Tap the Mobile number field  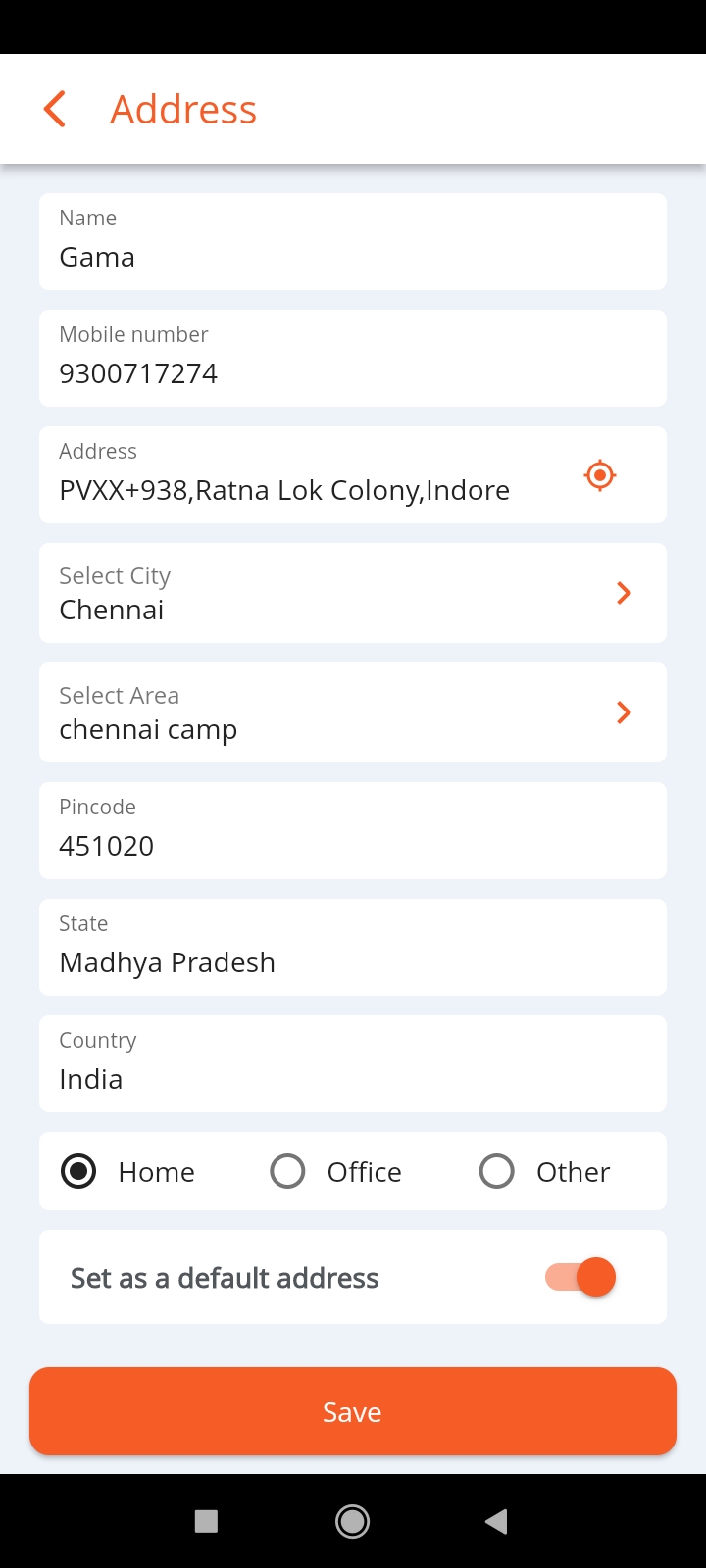click(x=353, y=358)
